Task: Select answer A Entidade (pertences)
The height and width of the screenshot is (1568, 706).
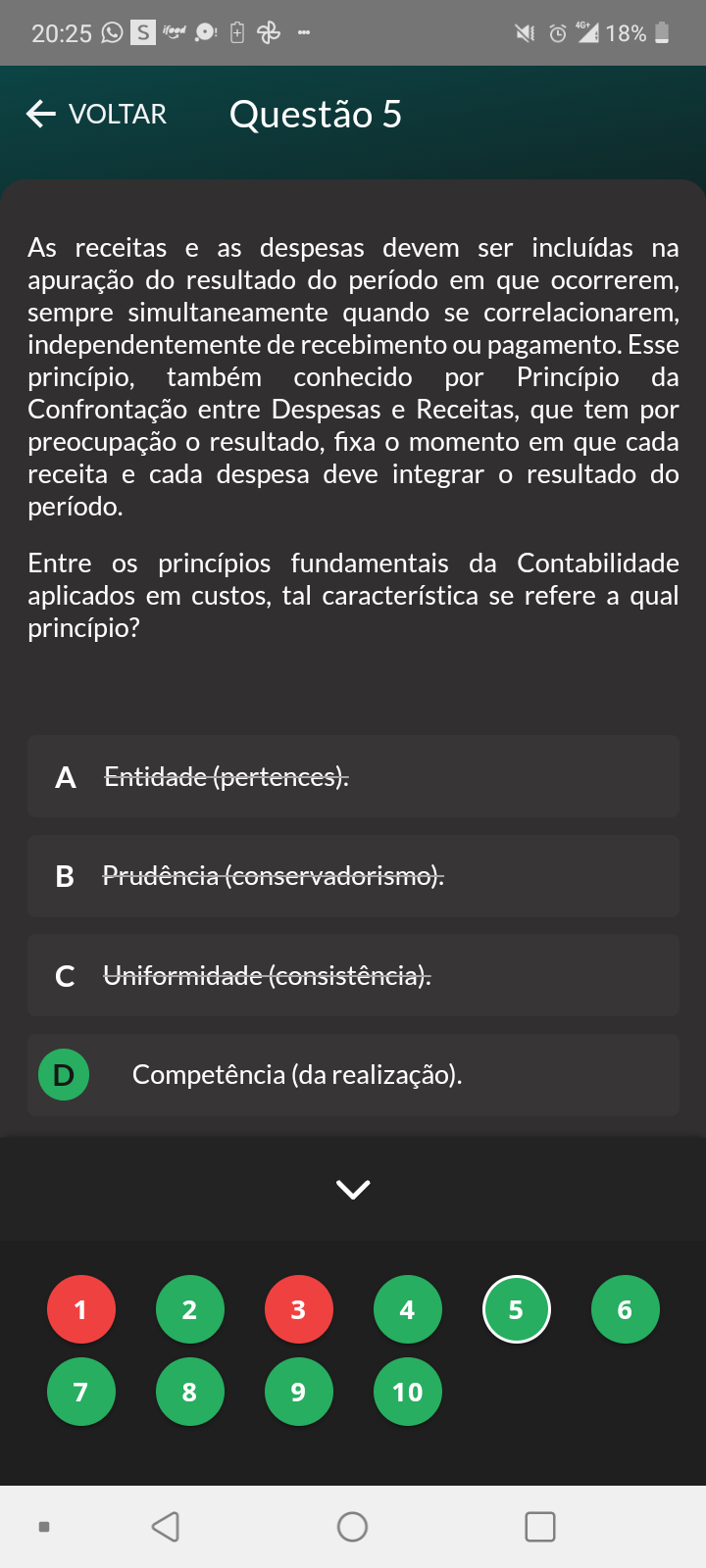Action: coord(353,776)
